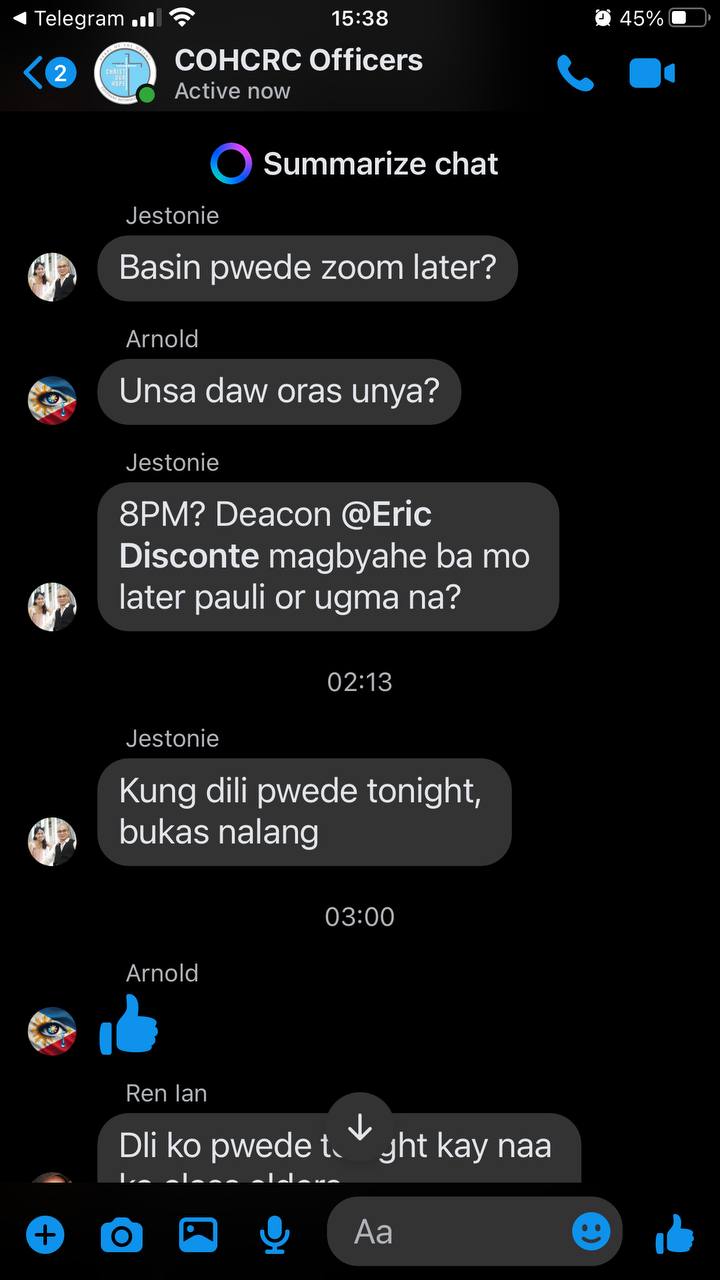720x1280 pixels.
Task: Record a voice message with the microphone
Action: pos(274,1235)
